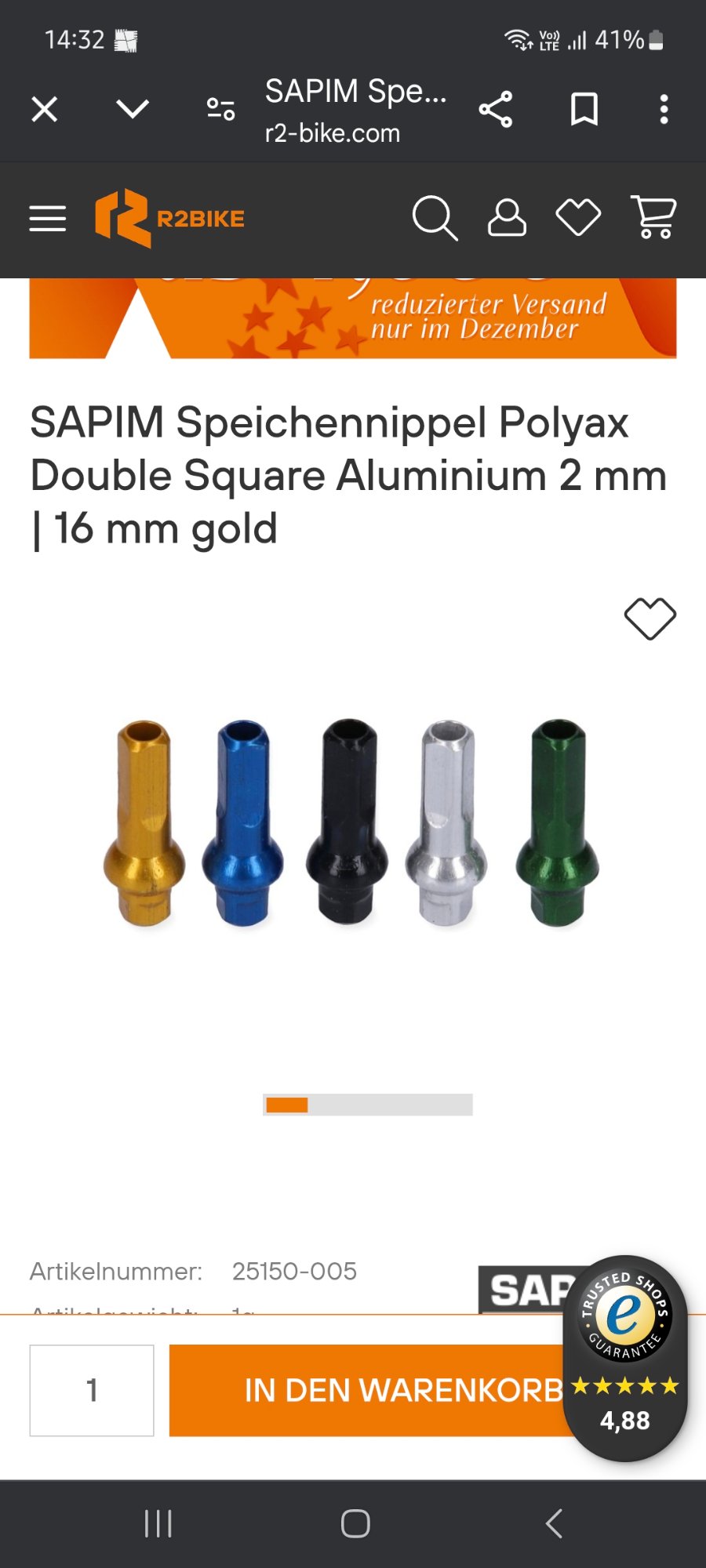Open the wishlist heart in header
This screenshot has height=1568, width=706.
(x=578, y=218)
